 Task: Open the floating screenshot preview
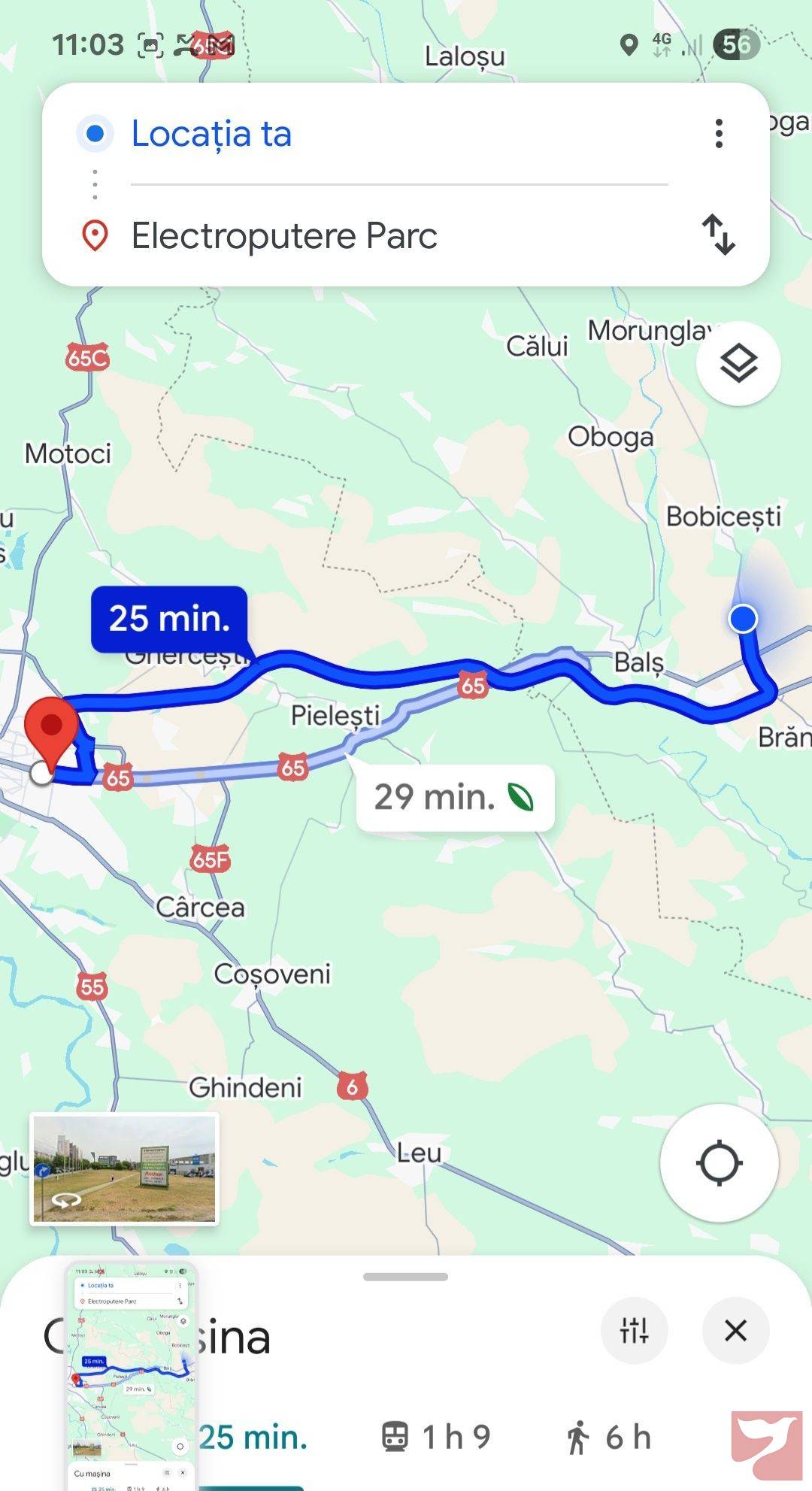coord(131,1376)
